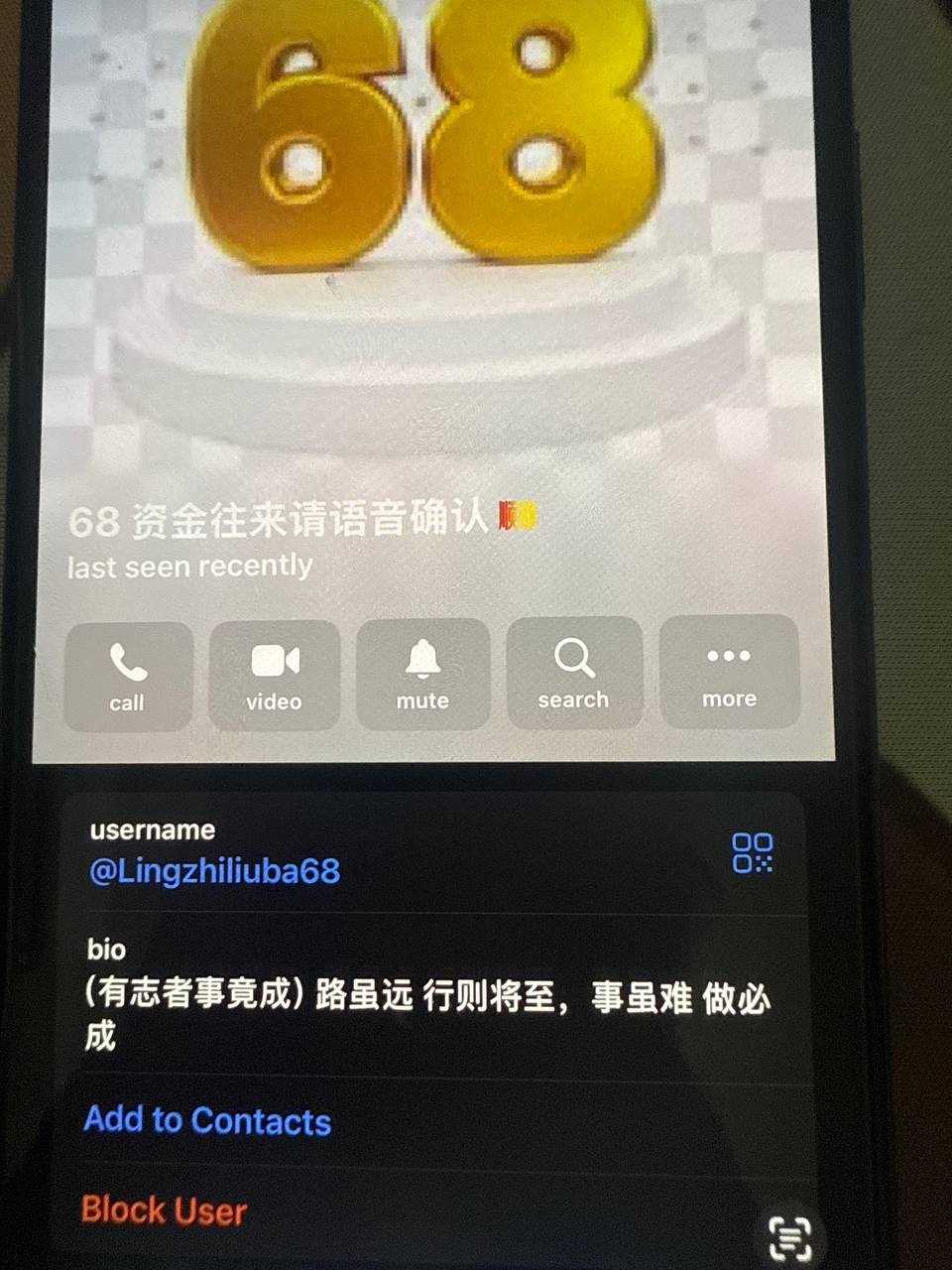952x1270 pixels.
Task: Start a voice call with this user
Action: [x=128, y=676]
